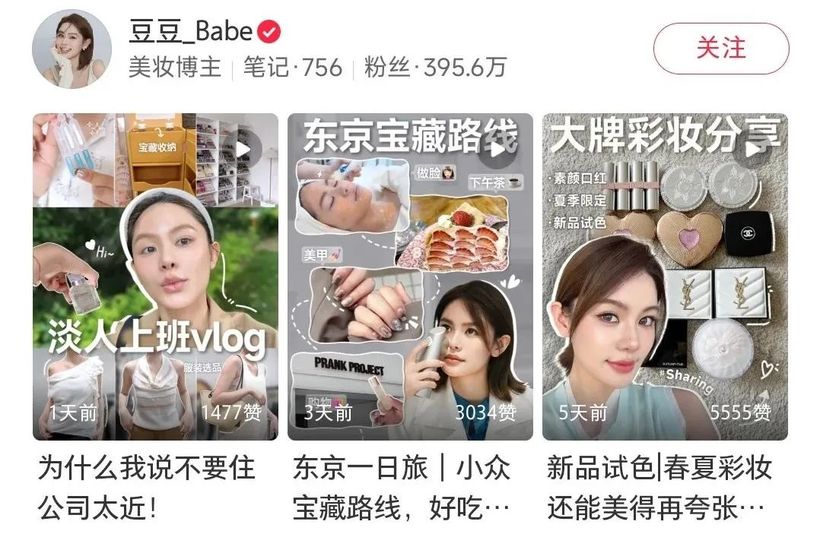This screenshot has height=534, width=820.
Task: Open 豆豆_Babe's profile avatar
Action: tap(72, 50)
